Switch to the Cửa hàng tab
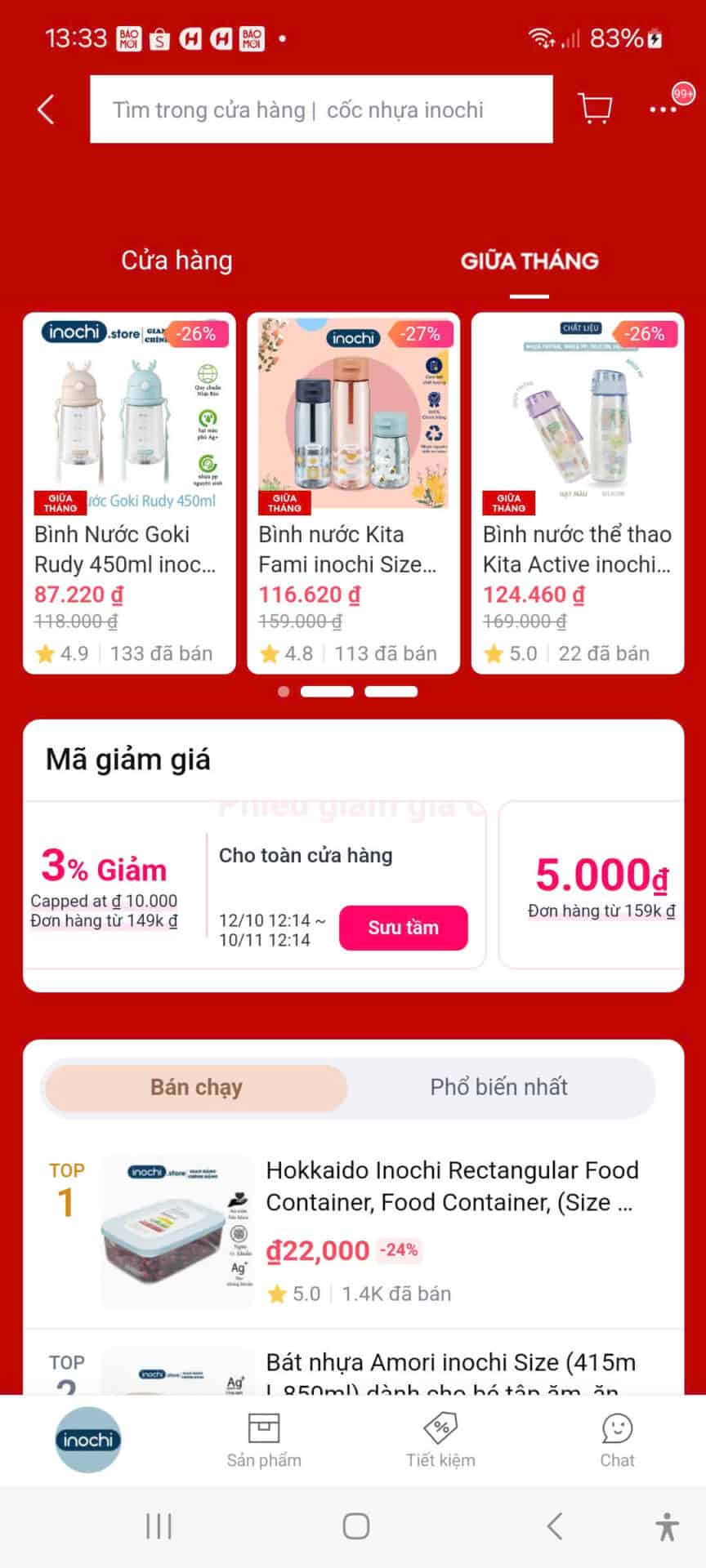 click(x=178, y=260)
